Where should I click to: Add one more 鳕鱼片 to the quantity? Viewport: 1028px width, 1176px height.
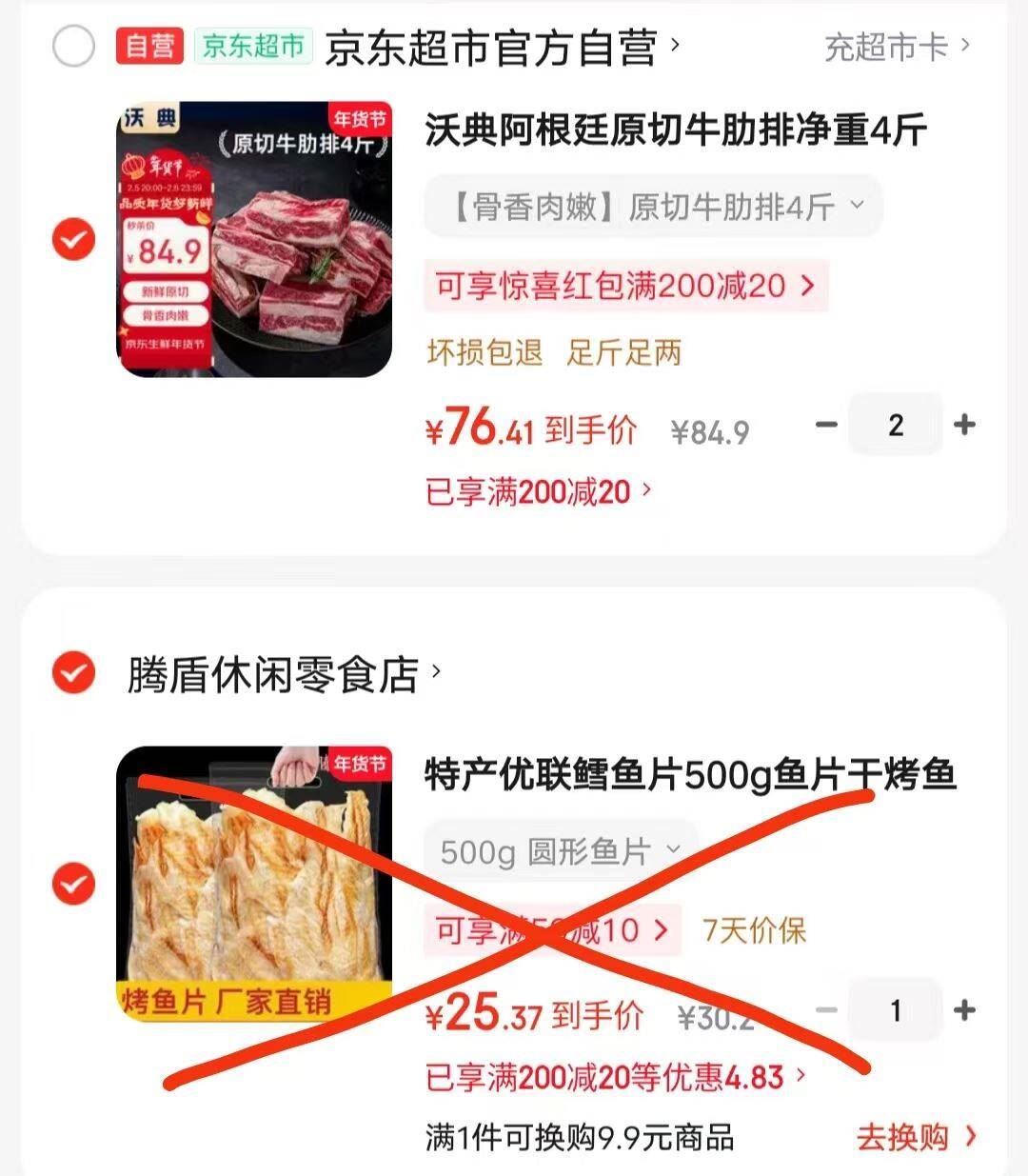(964, 1010)
